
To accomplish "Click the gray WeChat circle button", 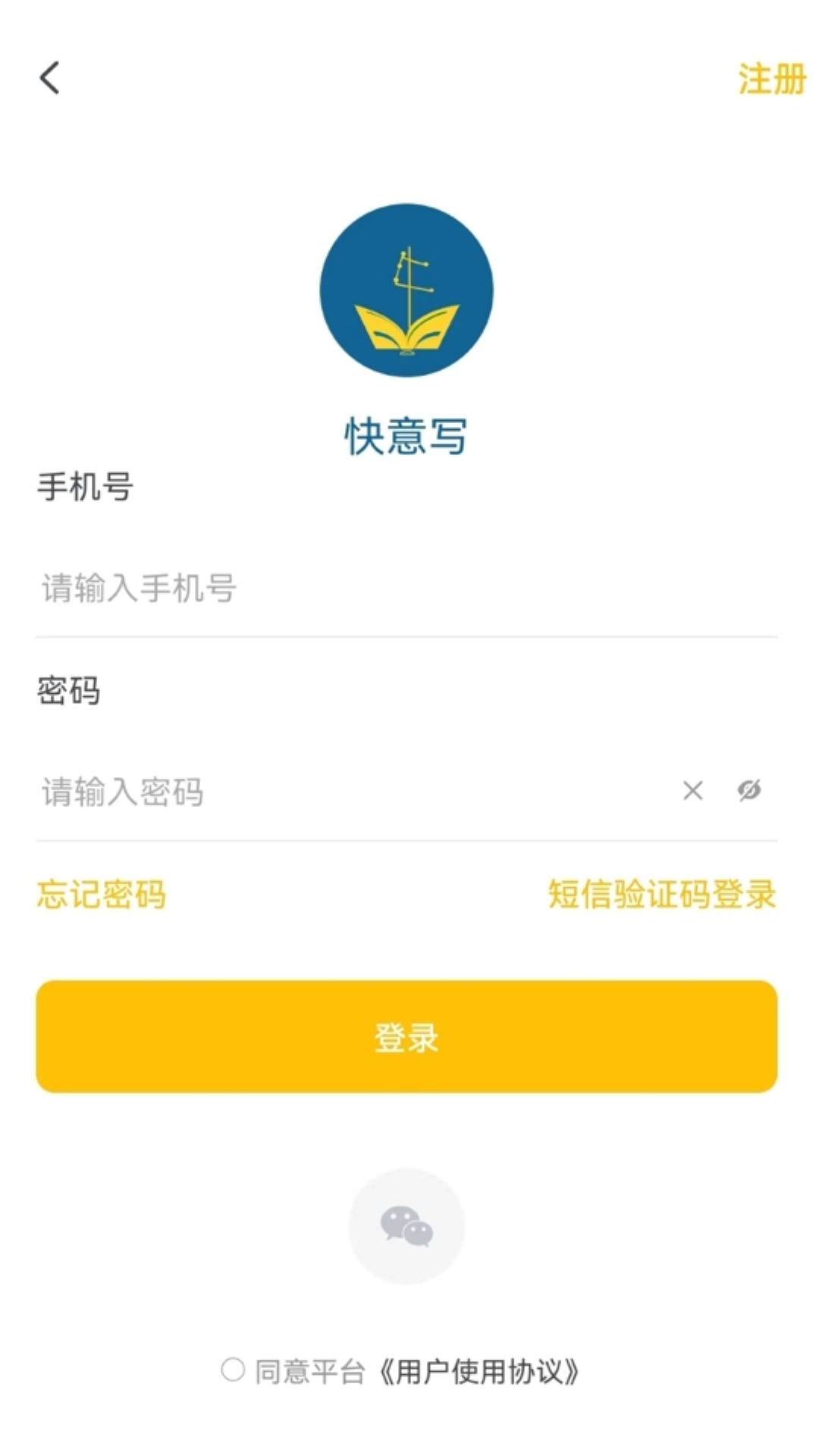I will click(406, 1226).
